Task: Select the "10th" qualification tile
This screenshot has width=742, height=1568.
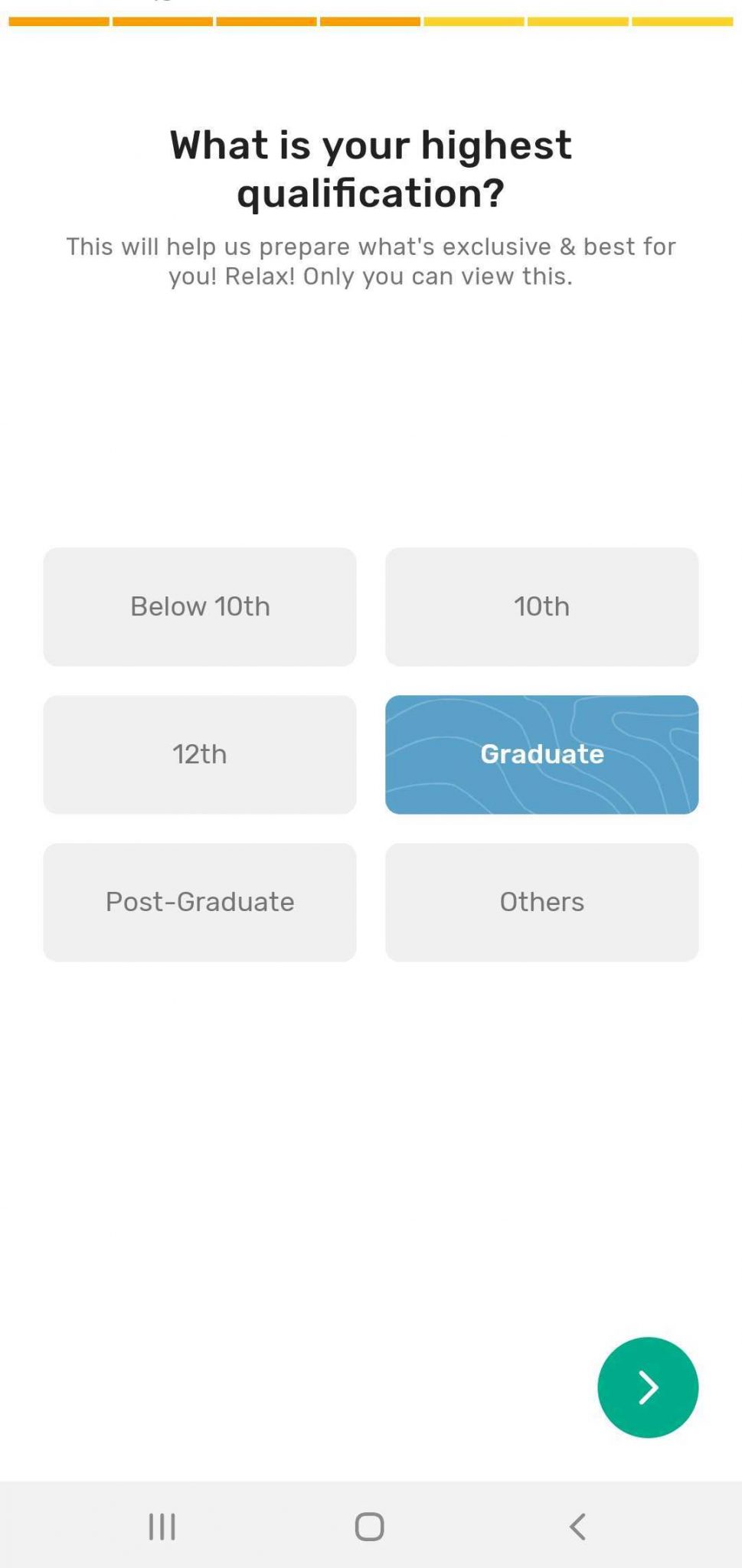Action: point(541,606)
